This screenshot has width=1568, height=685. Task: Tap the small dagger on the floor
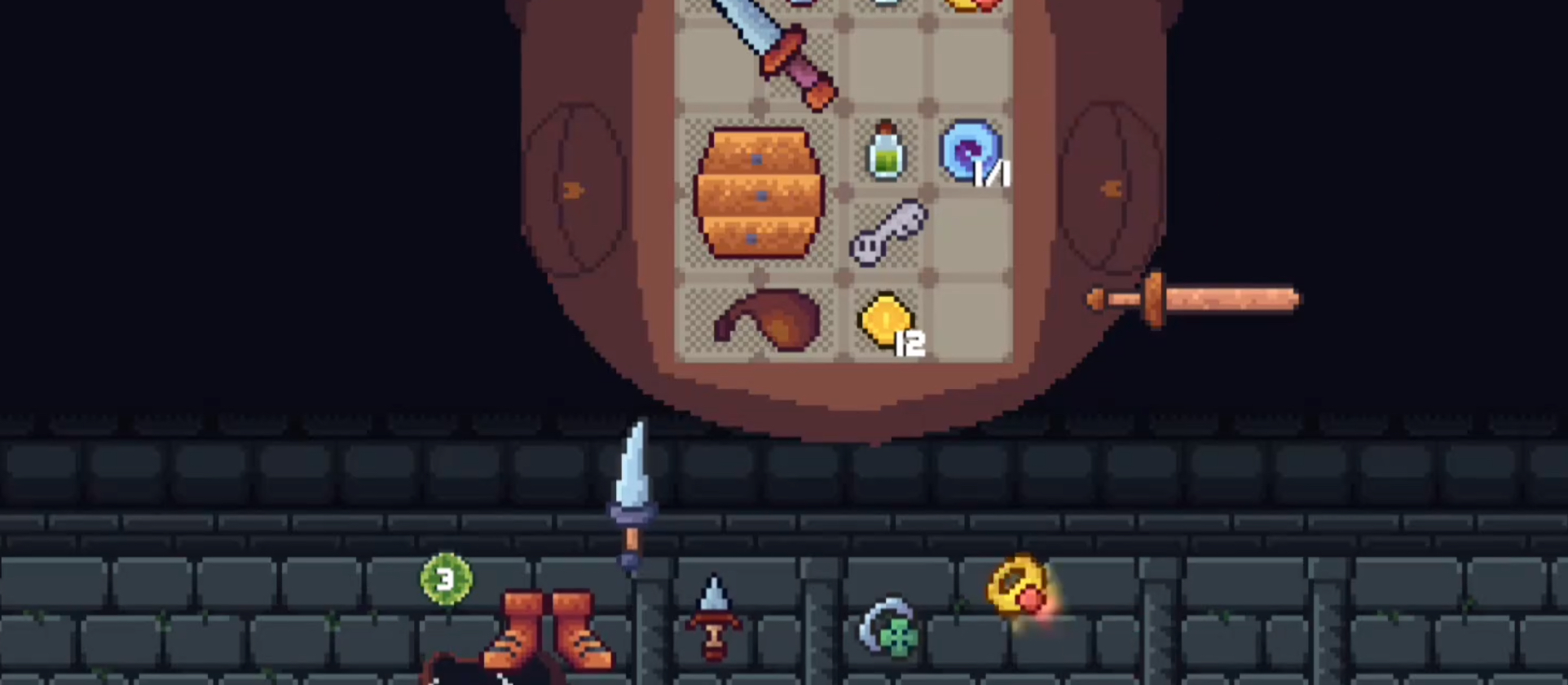pos(714,616)
